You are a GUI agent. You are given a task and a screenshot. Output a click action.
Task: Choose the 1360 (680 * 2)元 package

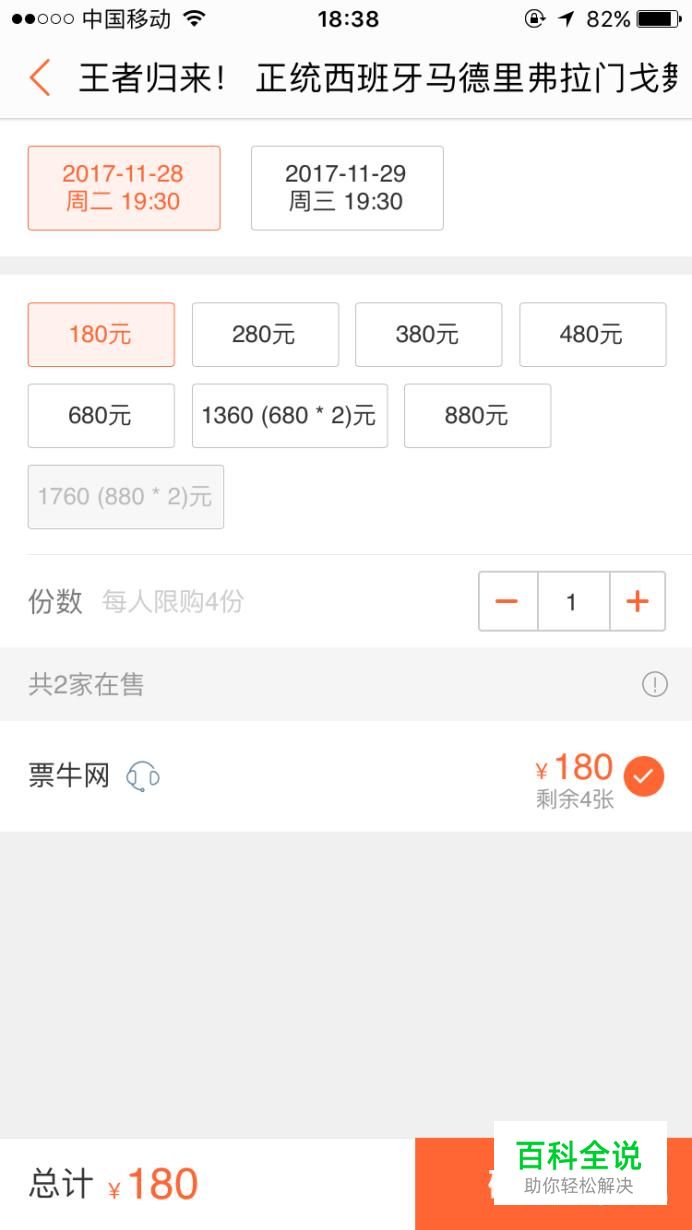coord(290,416)
